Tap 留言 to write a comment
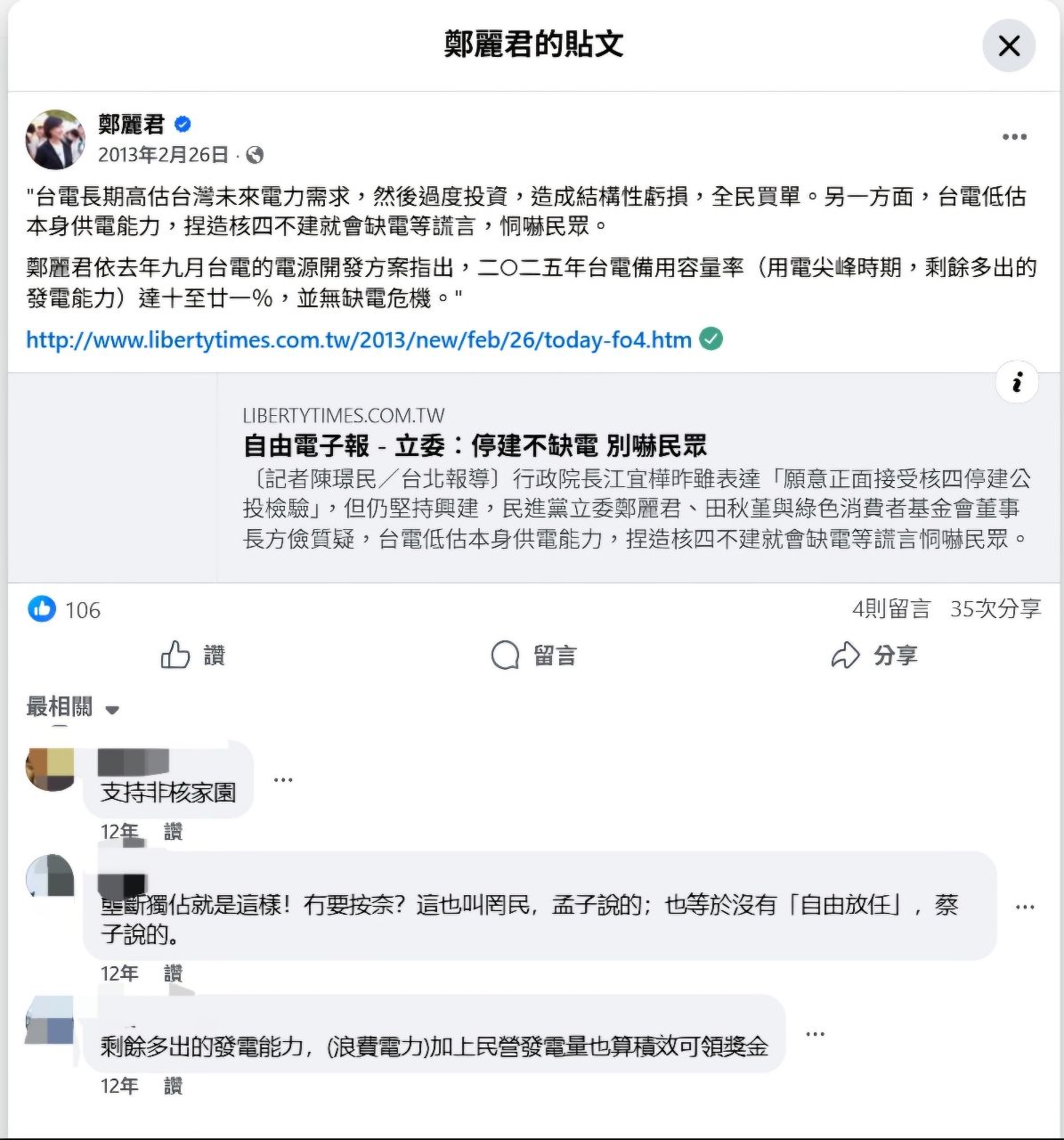 [x=534, y=655]
